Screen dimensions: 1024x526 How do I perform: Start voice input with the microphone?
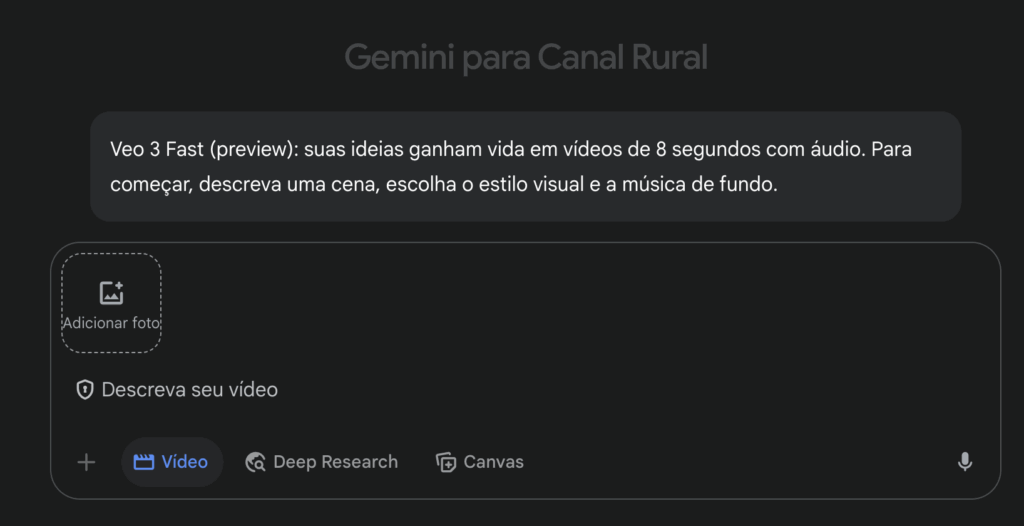click(x=964, y=462)
